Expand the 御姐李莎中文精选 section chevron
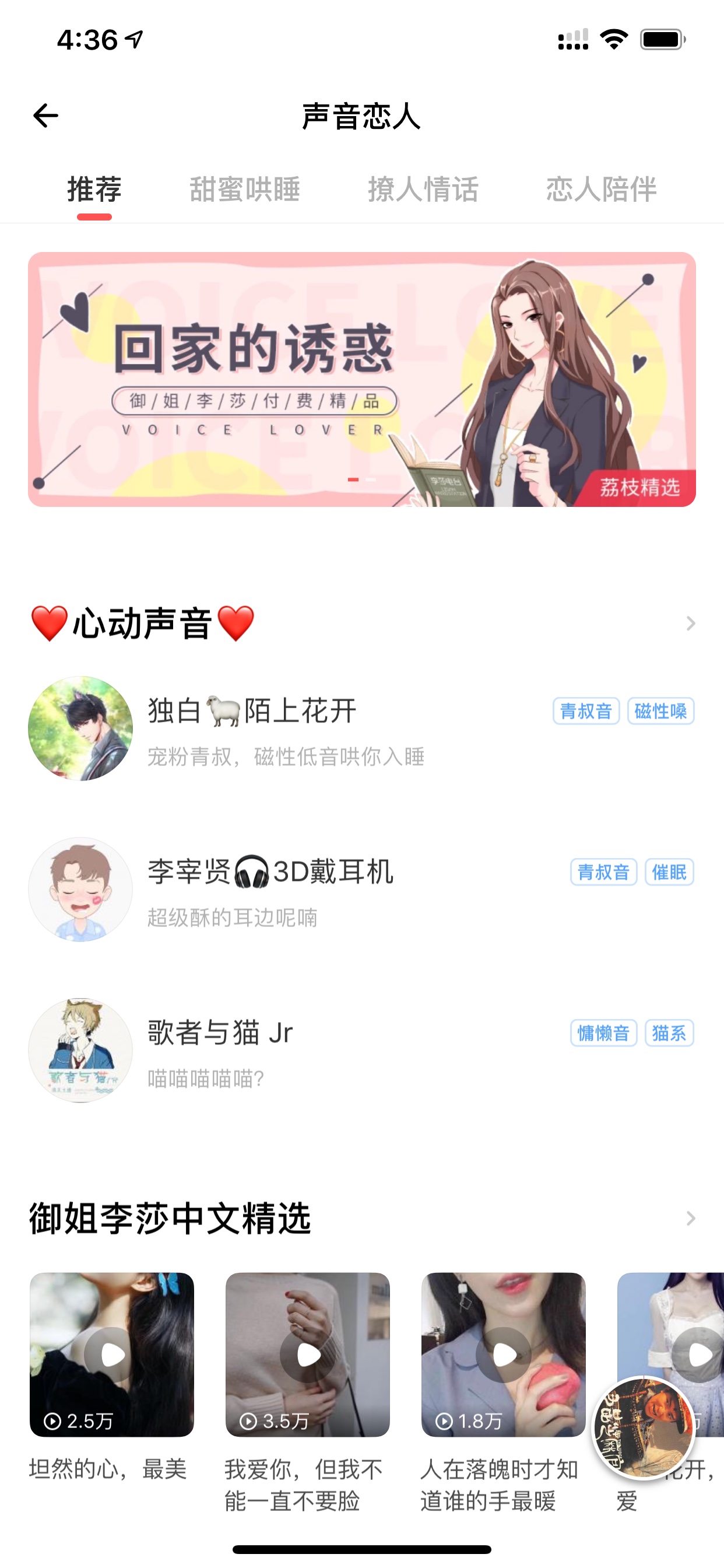The height and width of the screenshot is (1568, 724). (691, 1218)
